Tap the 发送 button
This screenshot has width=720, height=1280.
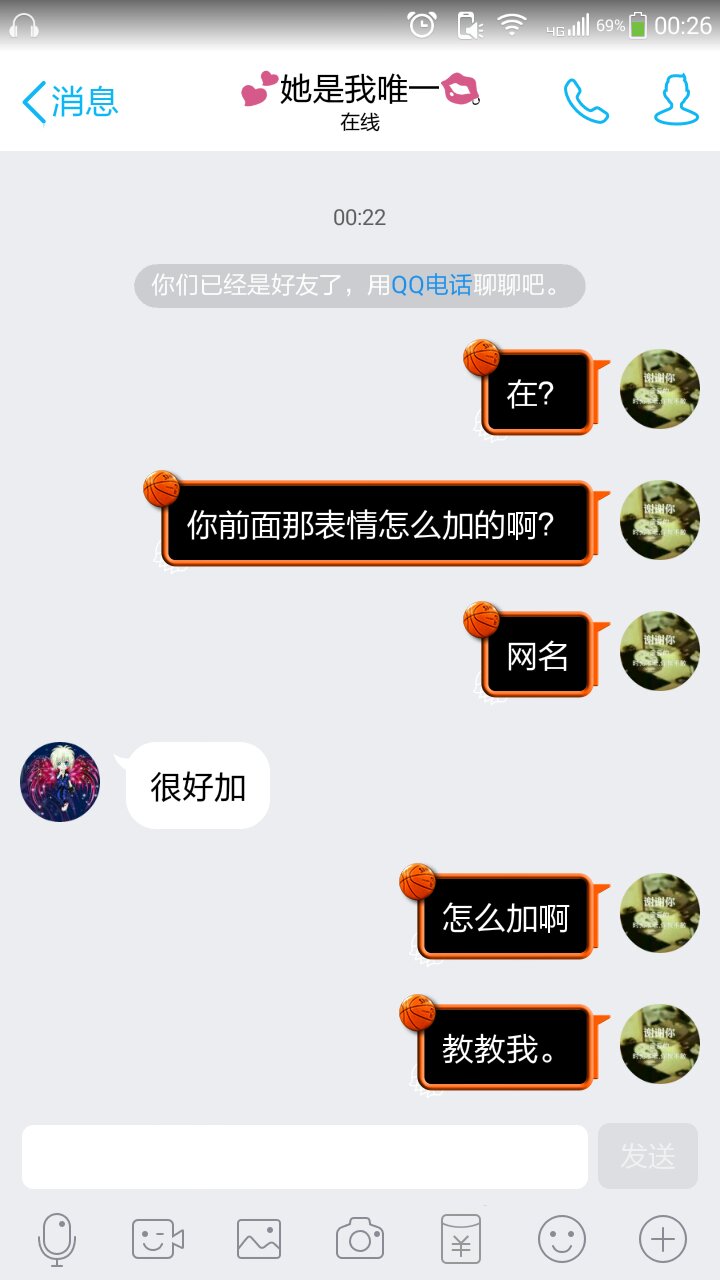(x=647, y=1157)
